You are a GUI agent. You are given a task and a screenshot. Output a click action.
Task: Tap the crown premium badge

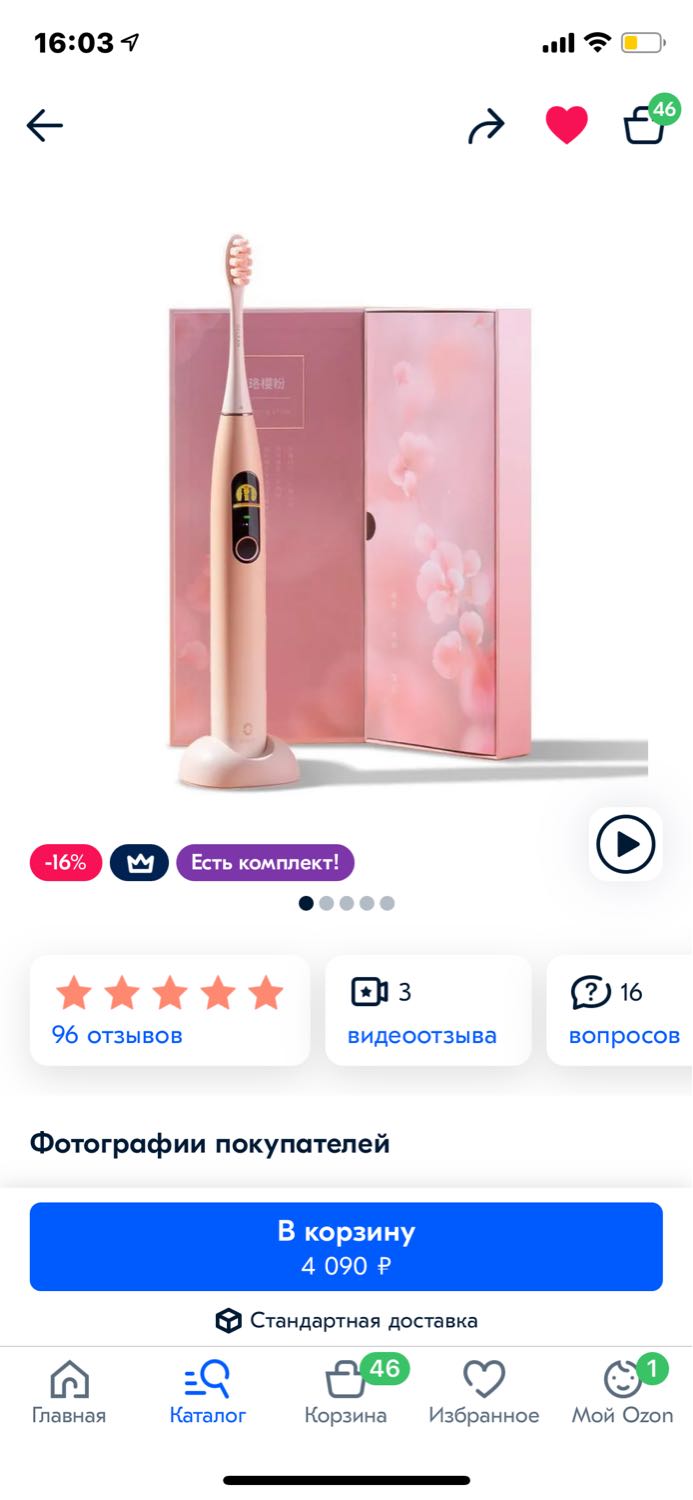click(140, 862)
